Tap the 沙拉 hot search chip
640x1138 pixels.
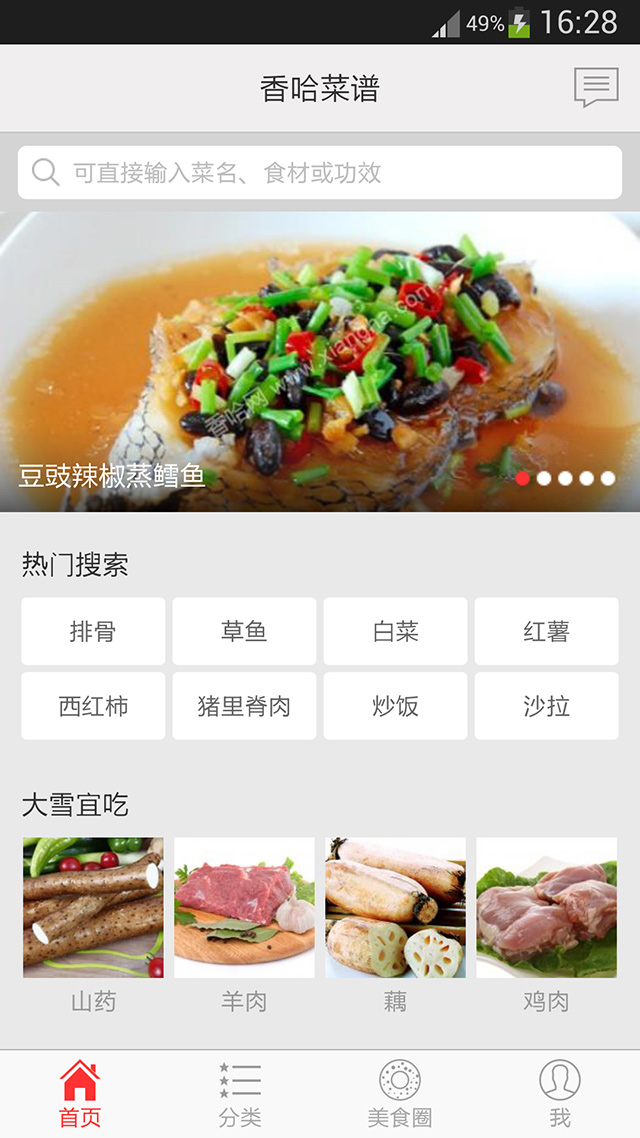(x=546, y=706)
